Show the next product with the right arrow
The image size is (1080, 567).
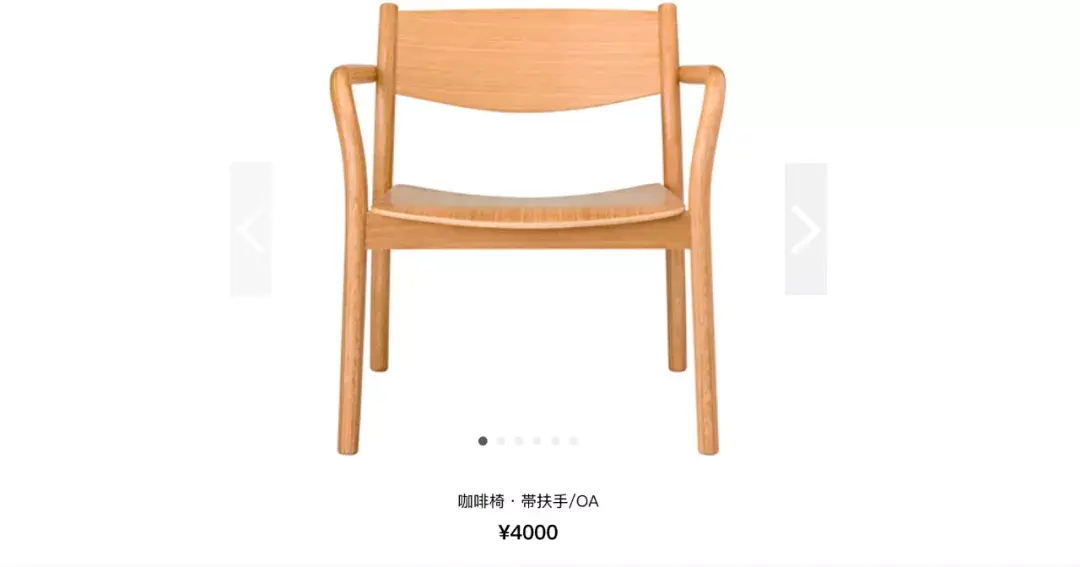pos(805,229)
